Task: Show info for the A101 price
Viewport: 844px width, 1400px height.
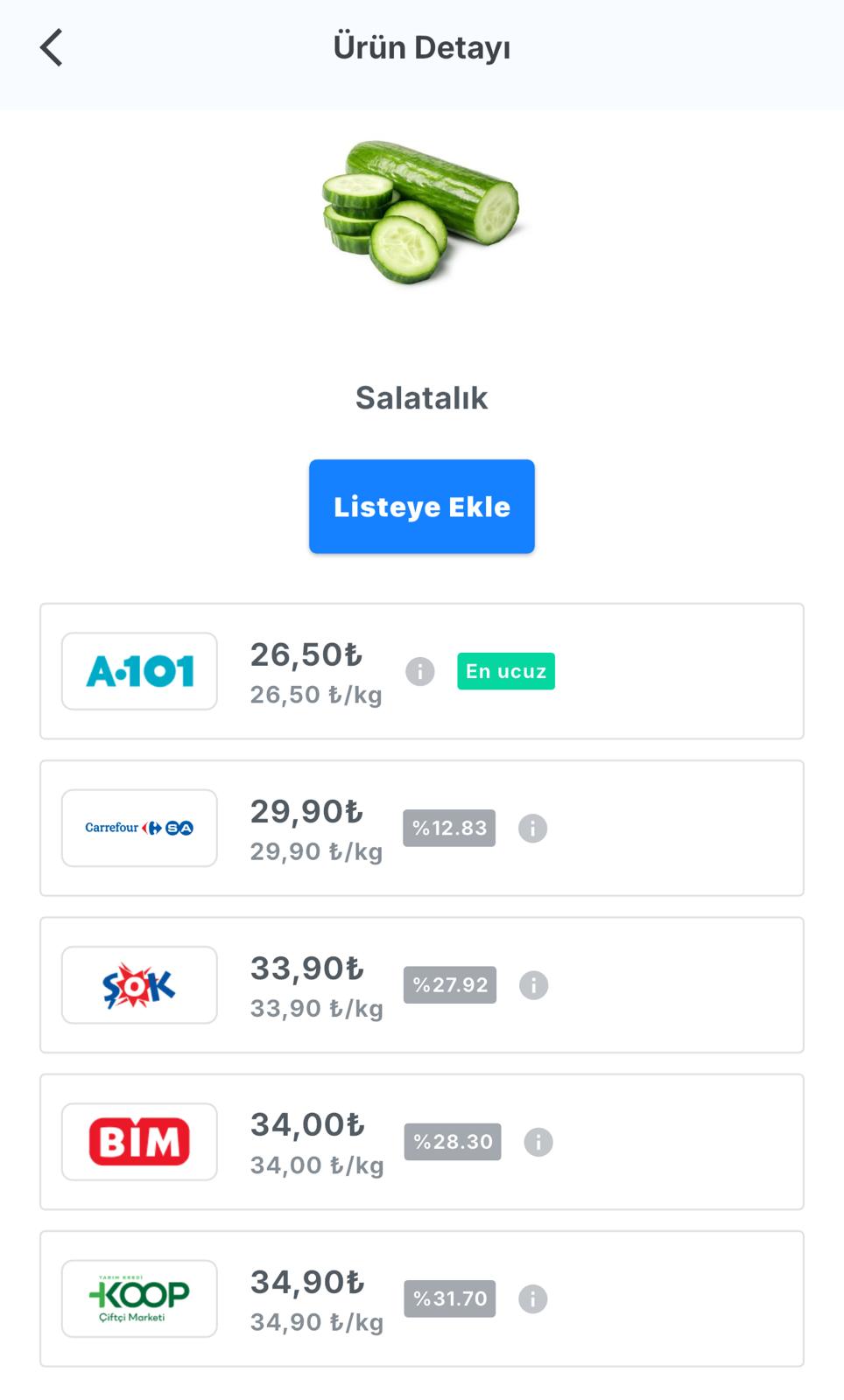Action: [x=420, y=672]
